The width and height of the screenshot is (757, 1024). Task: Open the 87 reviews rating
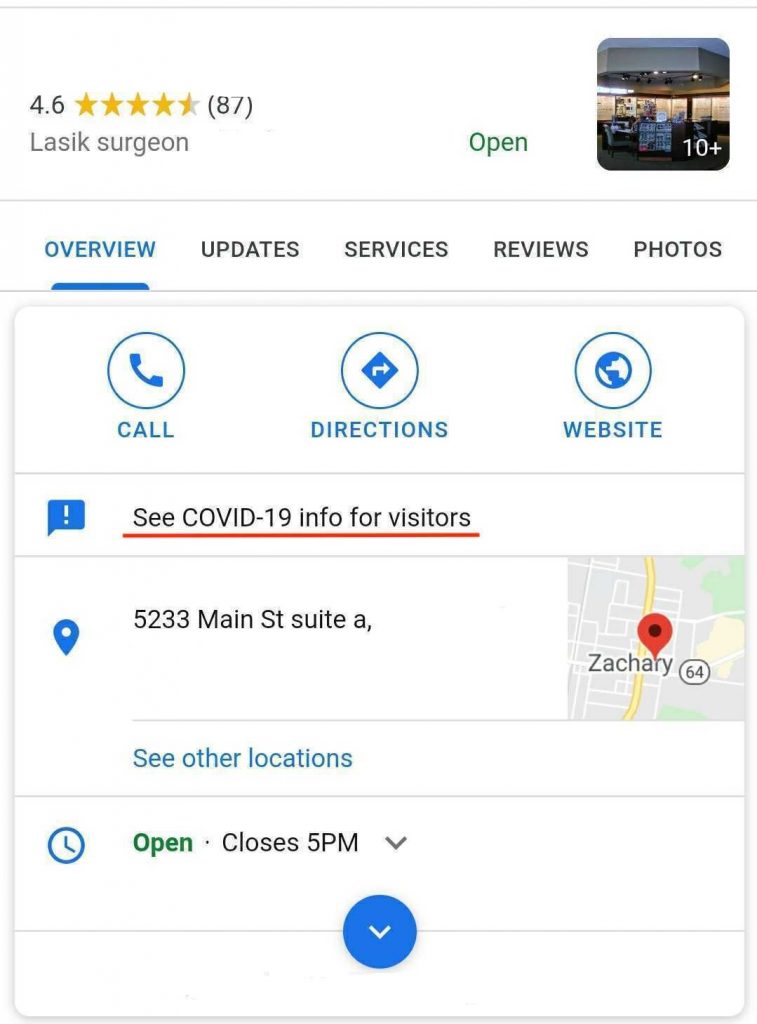[140, 104]
